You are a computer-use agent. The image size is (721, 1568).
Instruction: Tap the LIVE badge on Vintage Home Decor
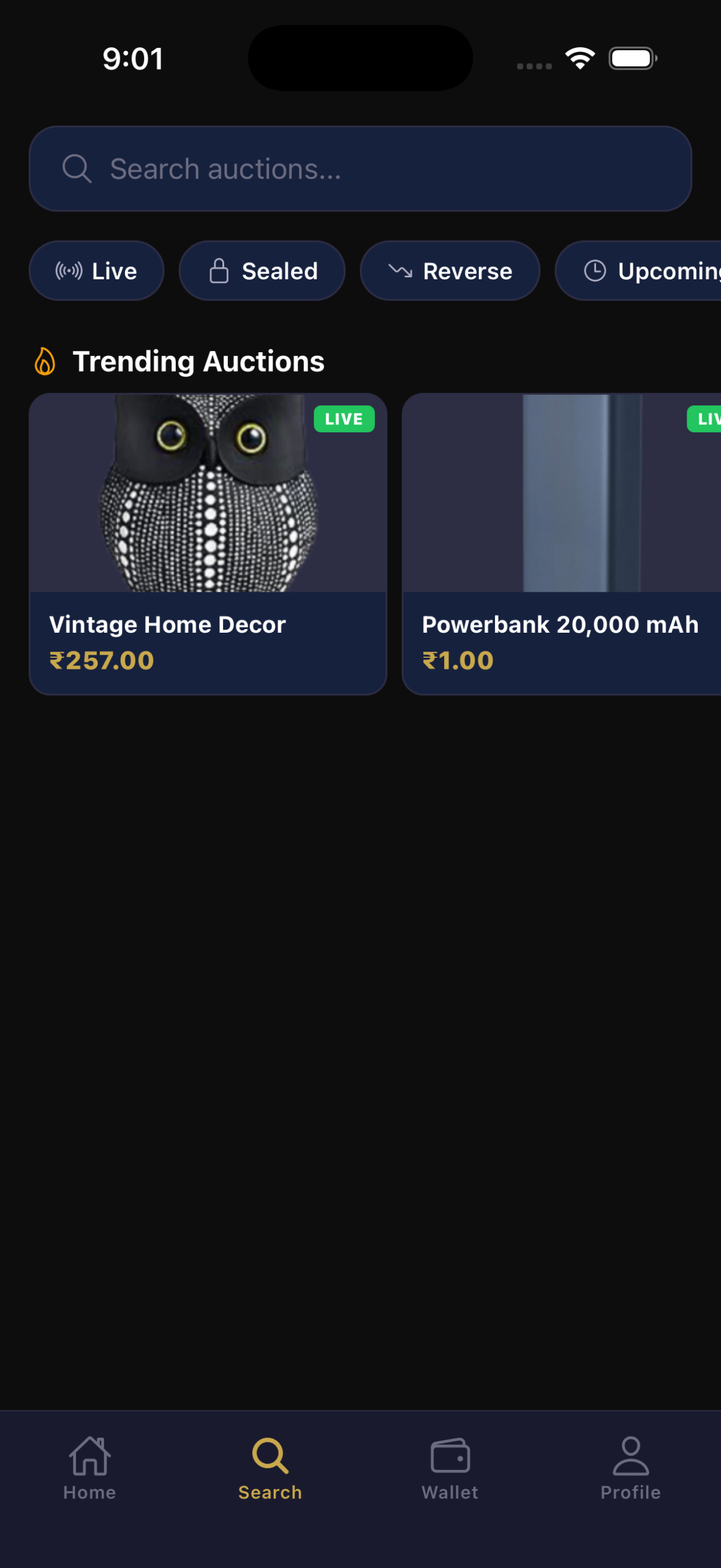coord(344,419)
